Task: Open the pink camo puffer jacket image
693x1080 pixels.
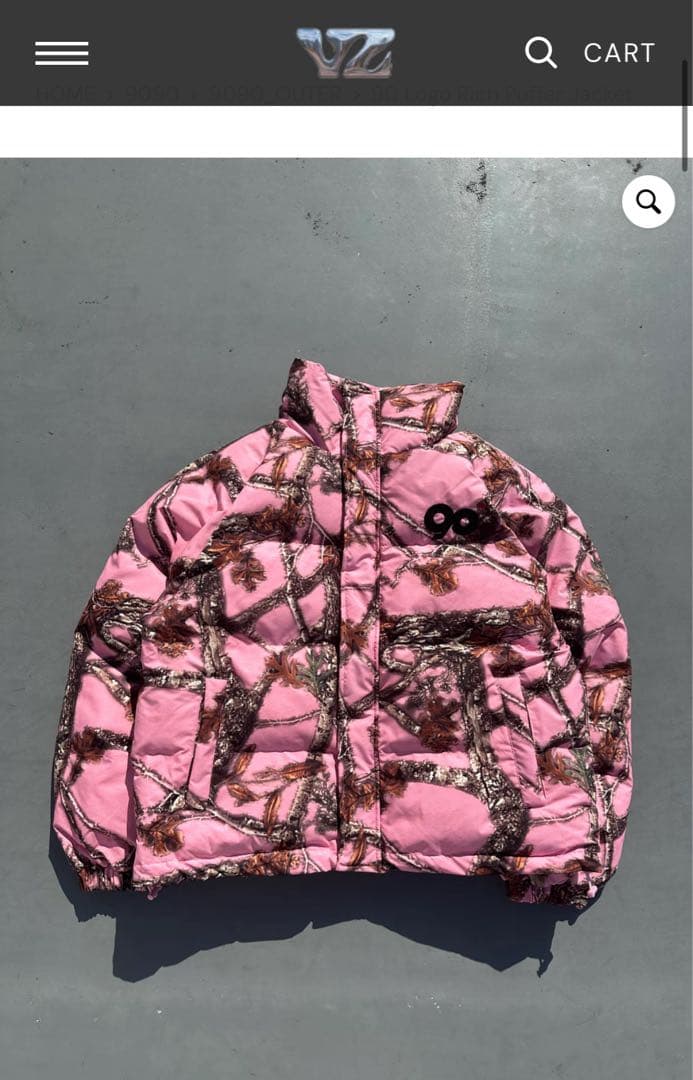Action: tap(345, 630)
